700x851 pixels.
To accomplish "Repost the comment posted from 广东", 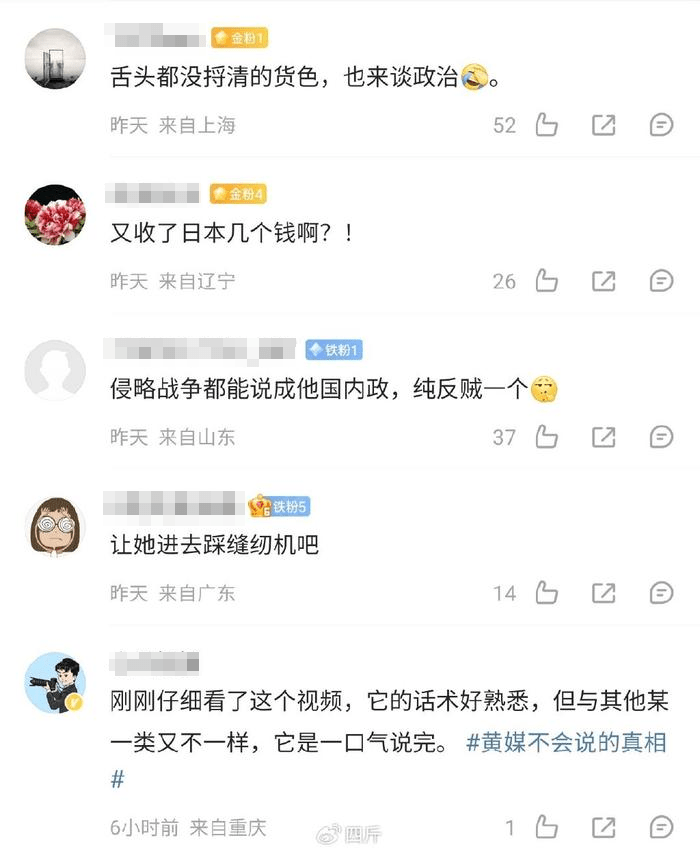I will (603, 593).
